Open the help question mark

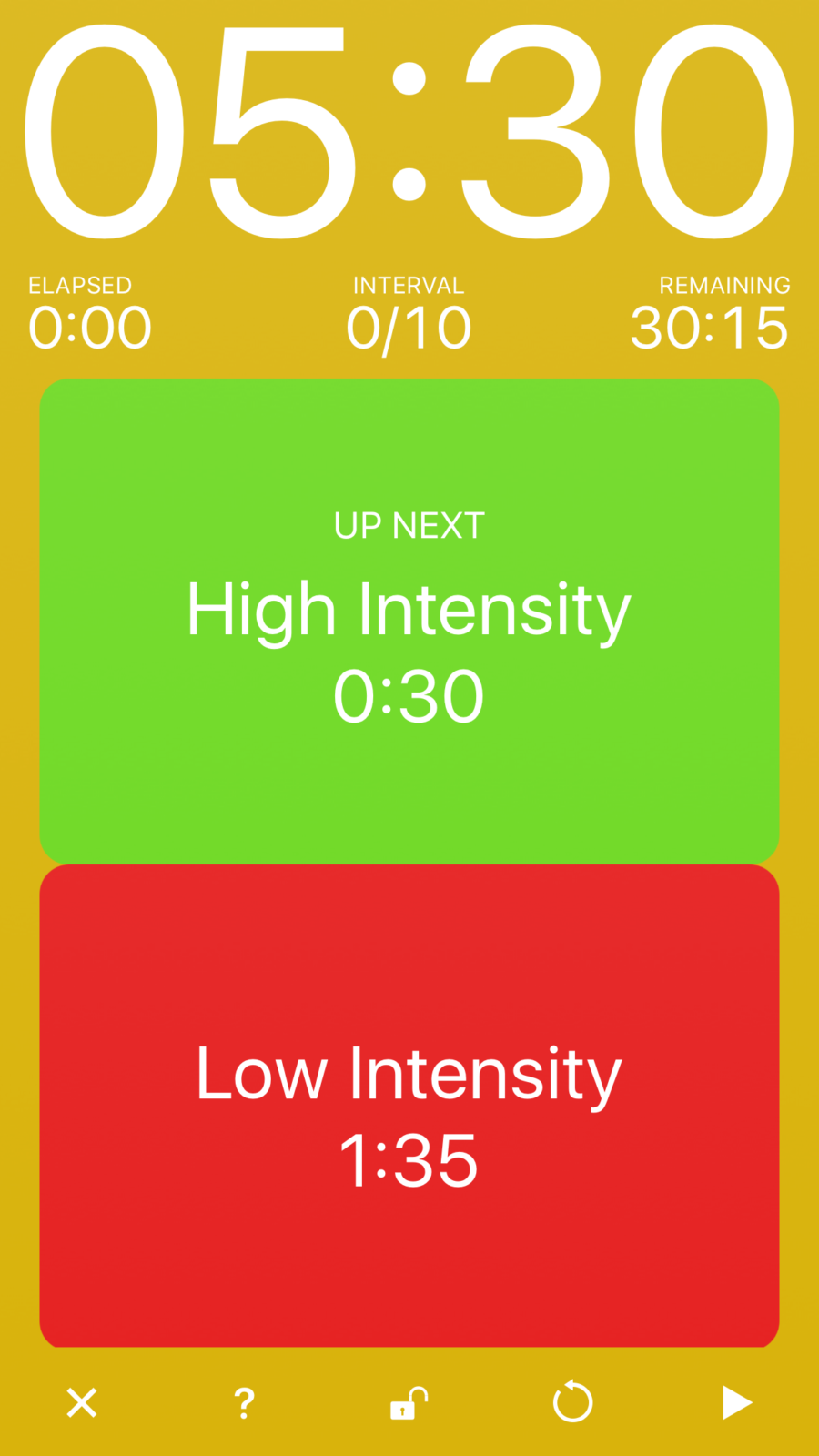click(245, 1403)
